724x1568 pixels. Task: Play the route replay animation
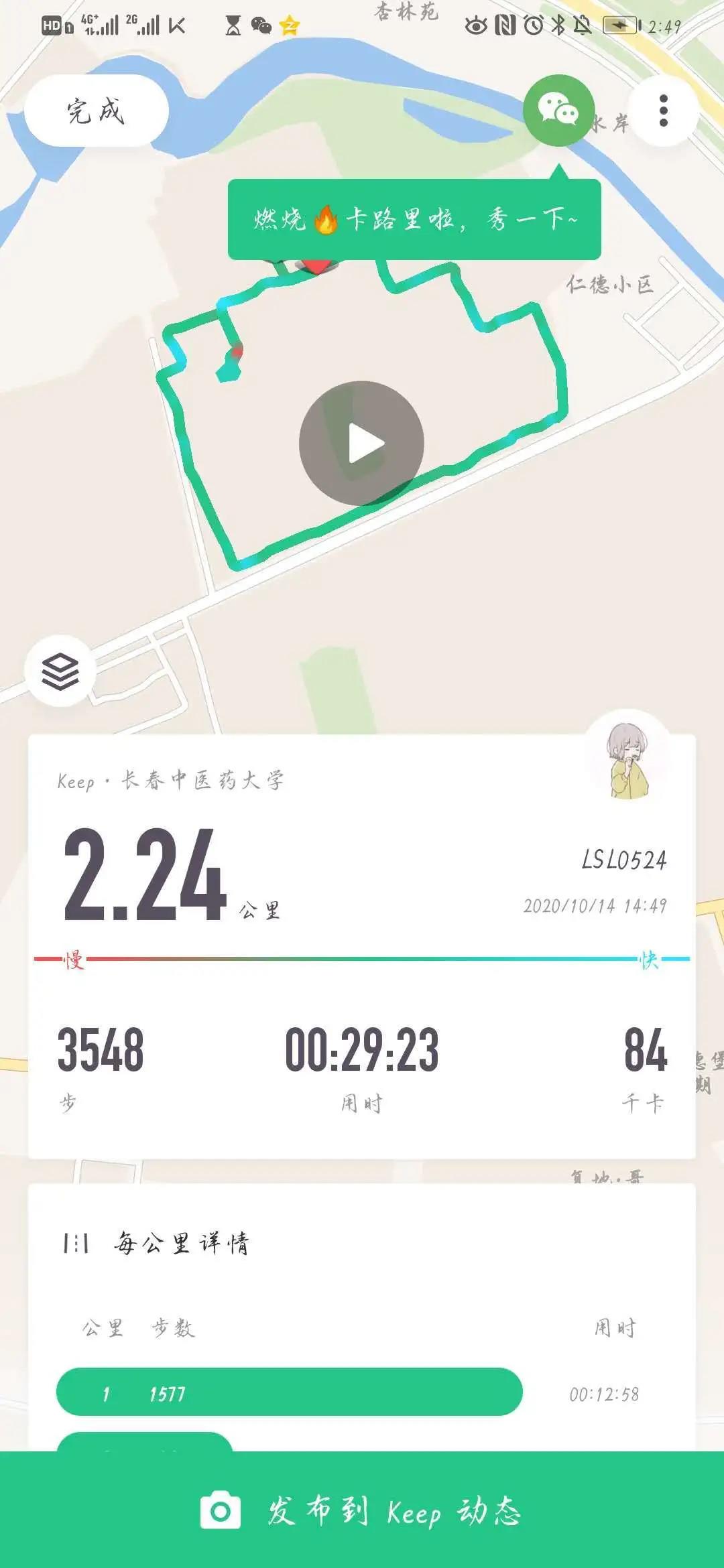361,444
